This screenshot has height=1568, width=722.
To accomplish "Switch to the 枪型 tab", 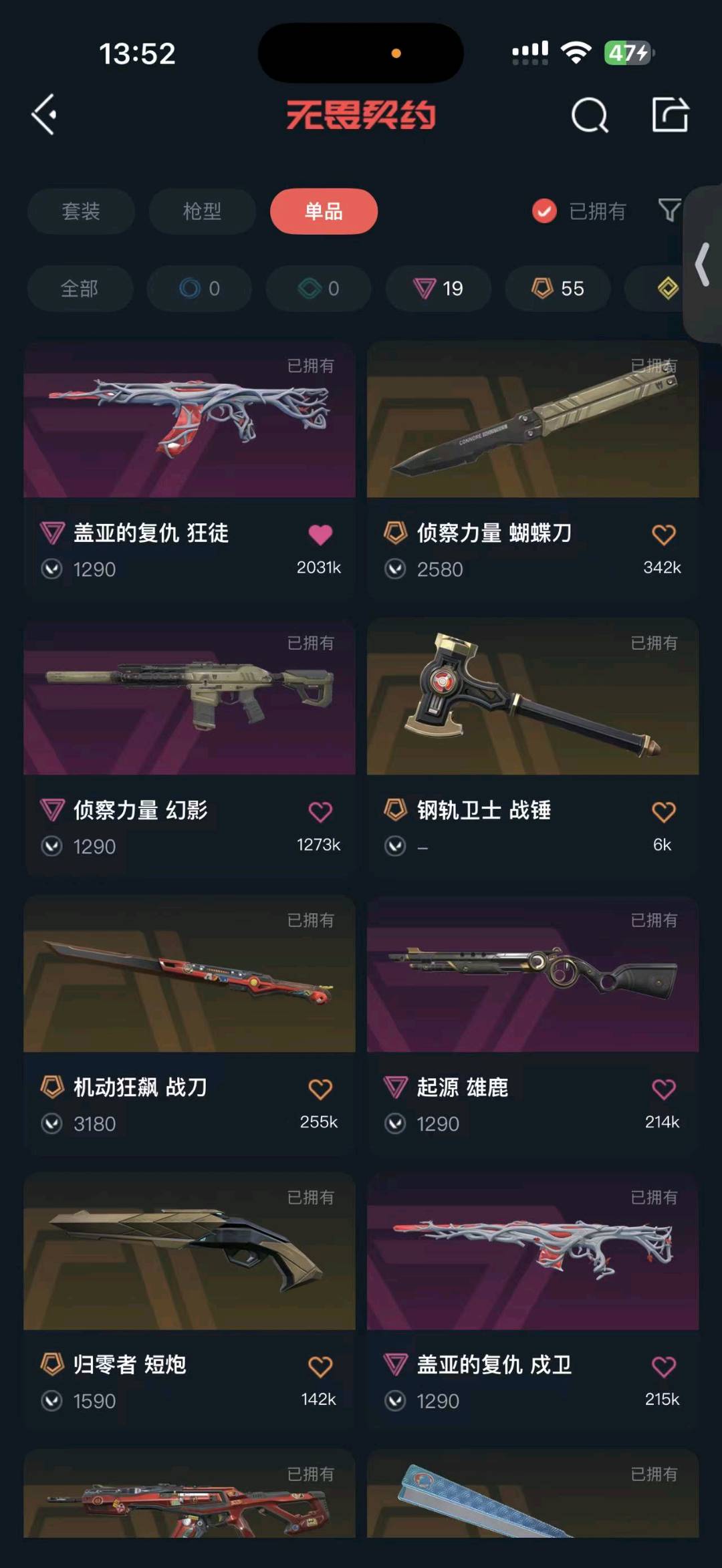I will pos(202,211).
